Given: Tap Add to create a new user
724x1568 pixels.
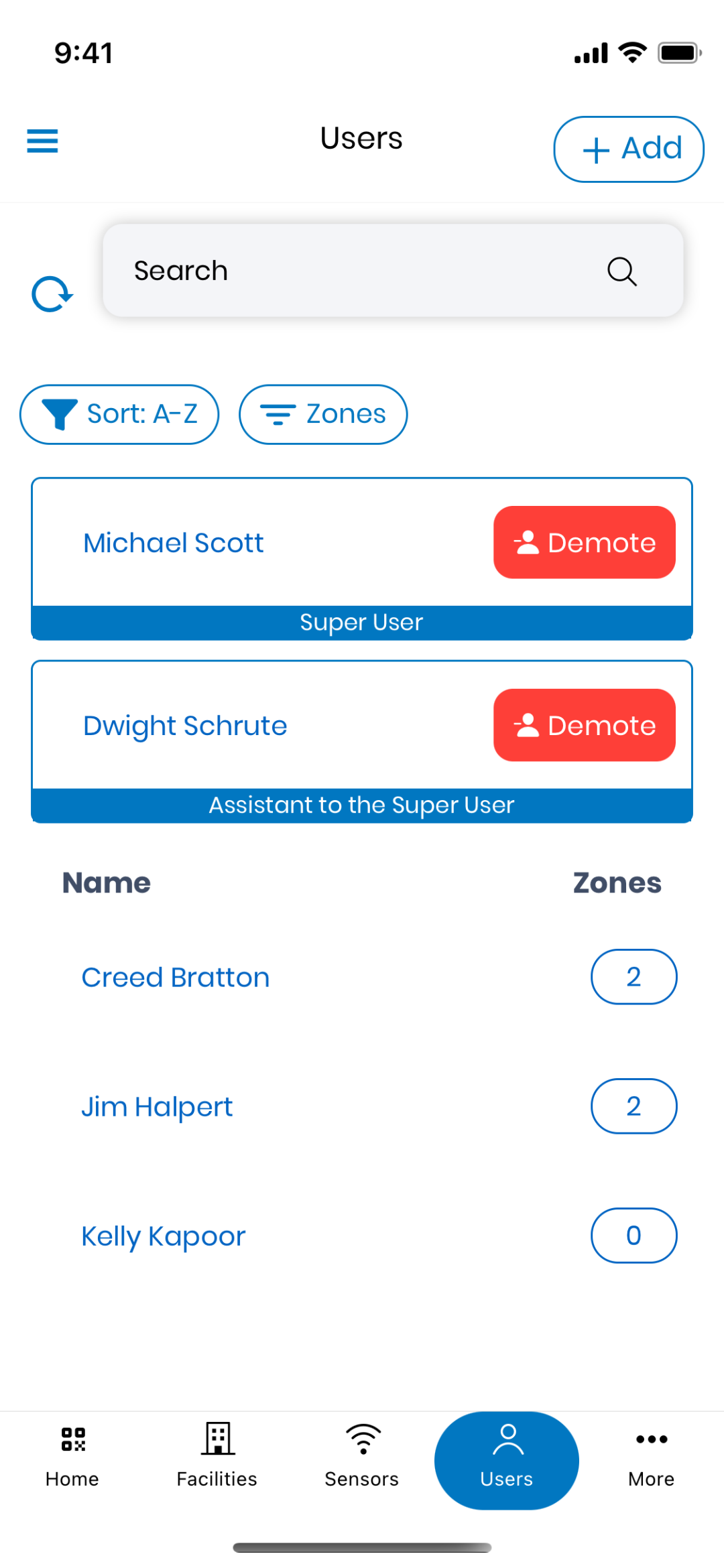Looking at the screenshot, I should pyautogui.click(x=628, y=149).
